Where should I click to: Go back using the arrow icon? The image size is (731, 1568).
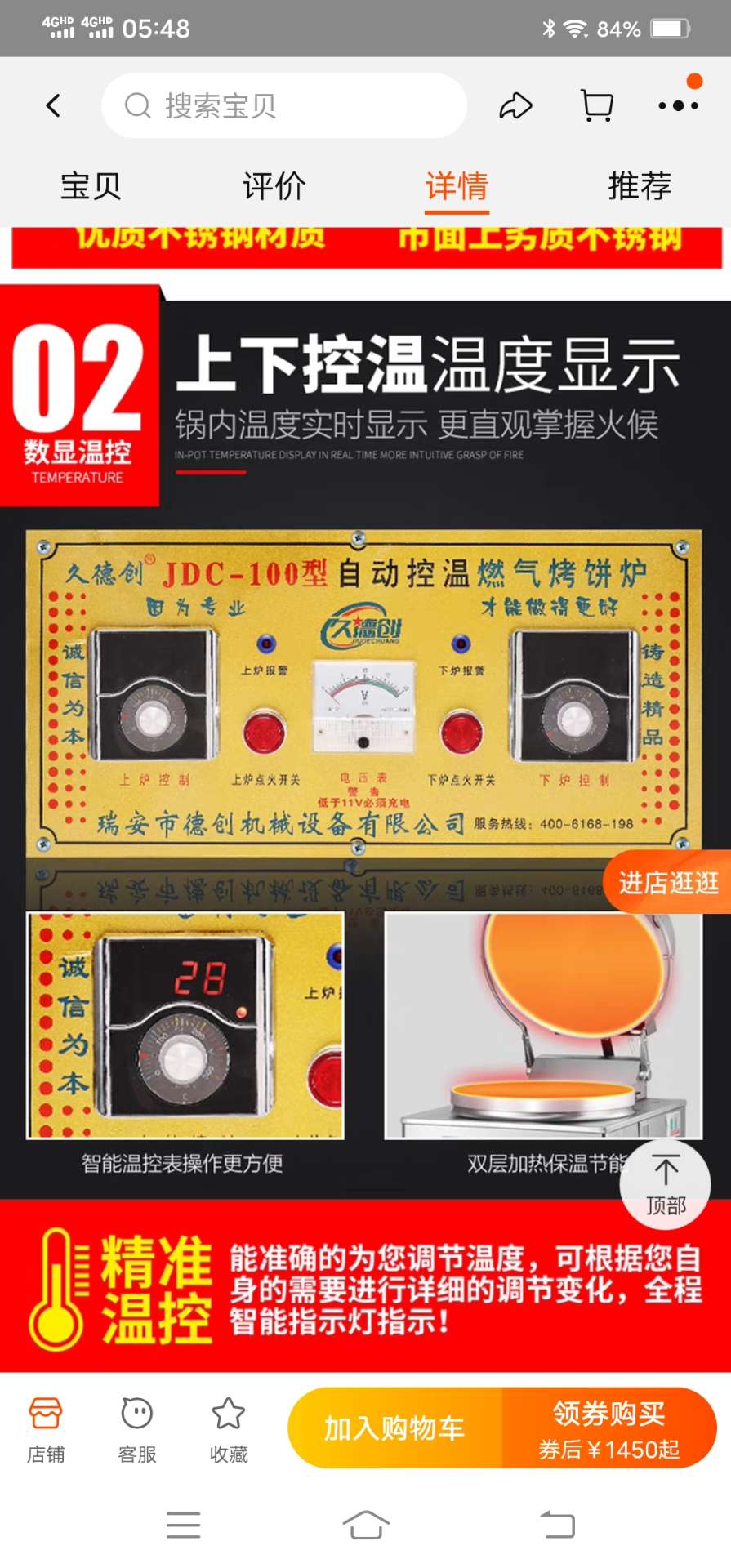pyautogui.click(x=53, y=105)
